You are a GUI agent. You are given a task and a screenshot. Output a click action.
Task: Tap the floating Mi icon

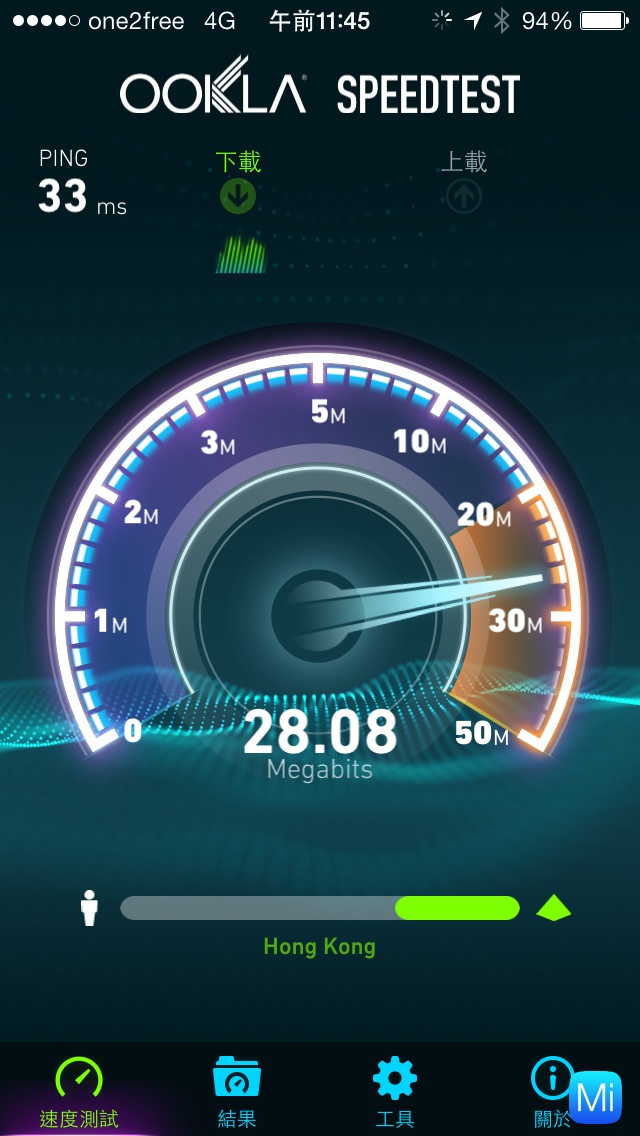tap(596, 1097)
